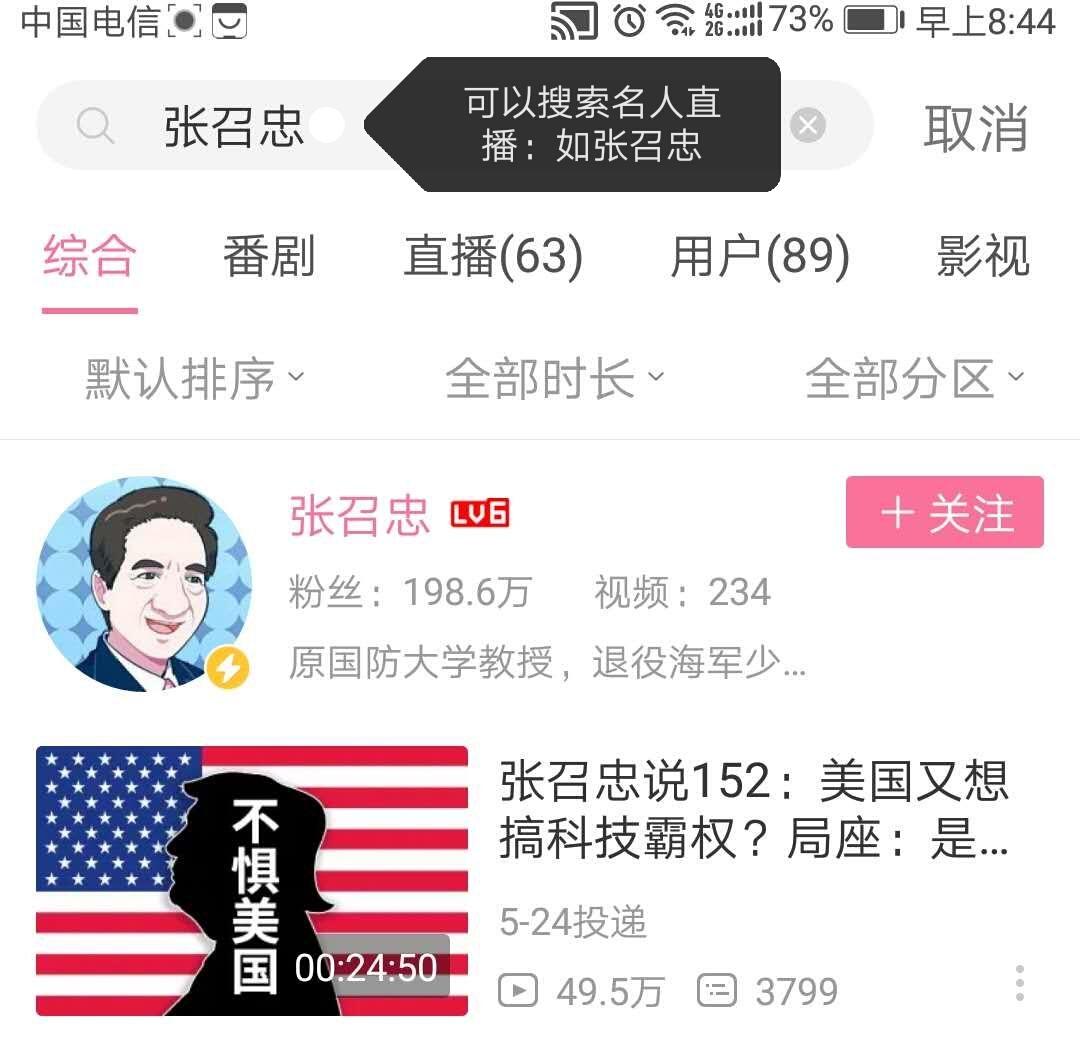This screenshot has width=1080, height=1059.
Task: Cancel the search with 取消
Action: pos(975,128)
